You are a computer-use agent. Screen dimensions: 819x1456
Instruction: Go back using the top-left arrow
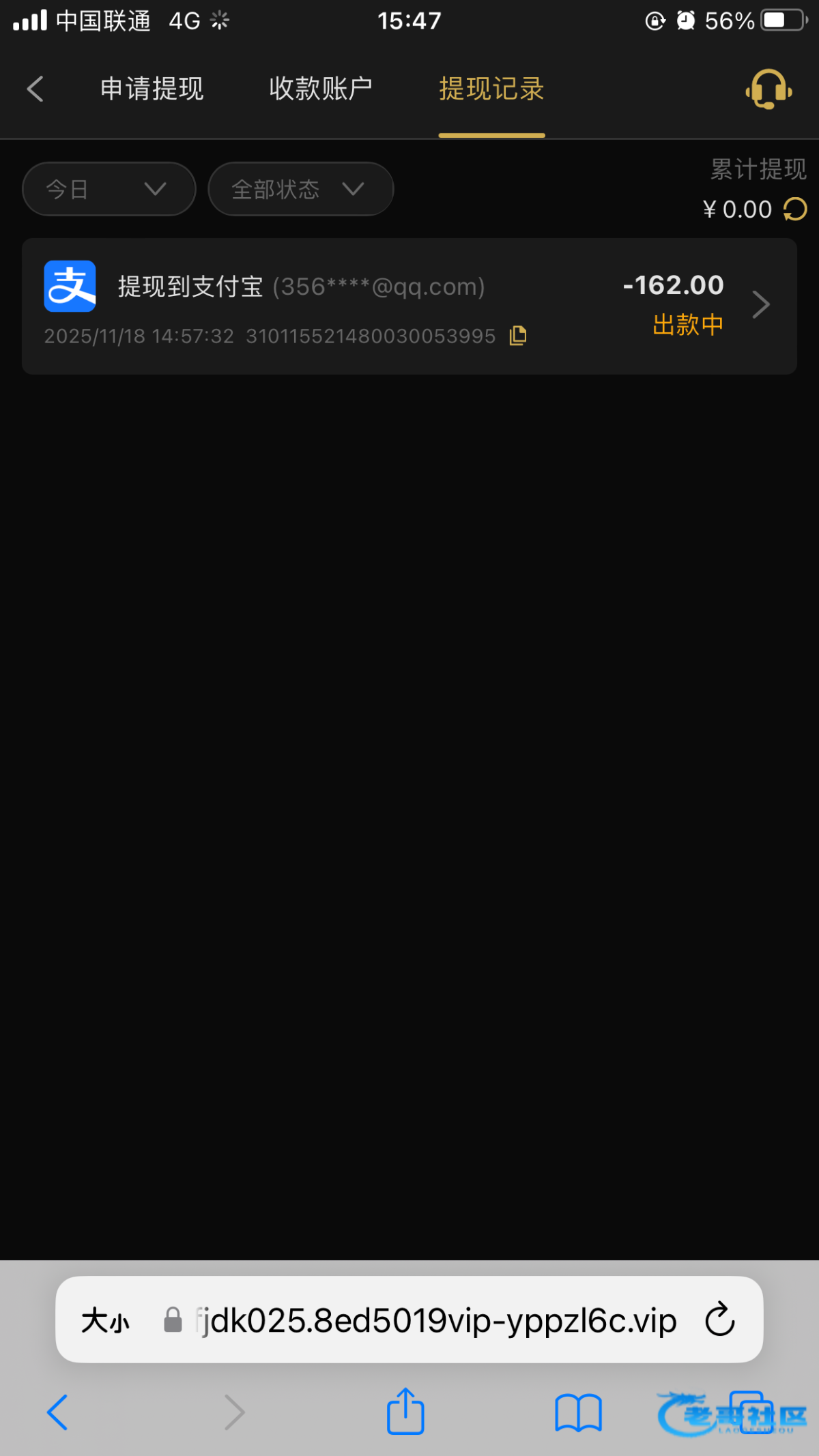35,89
